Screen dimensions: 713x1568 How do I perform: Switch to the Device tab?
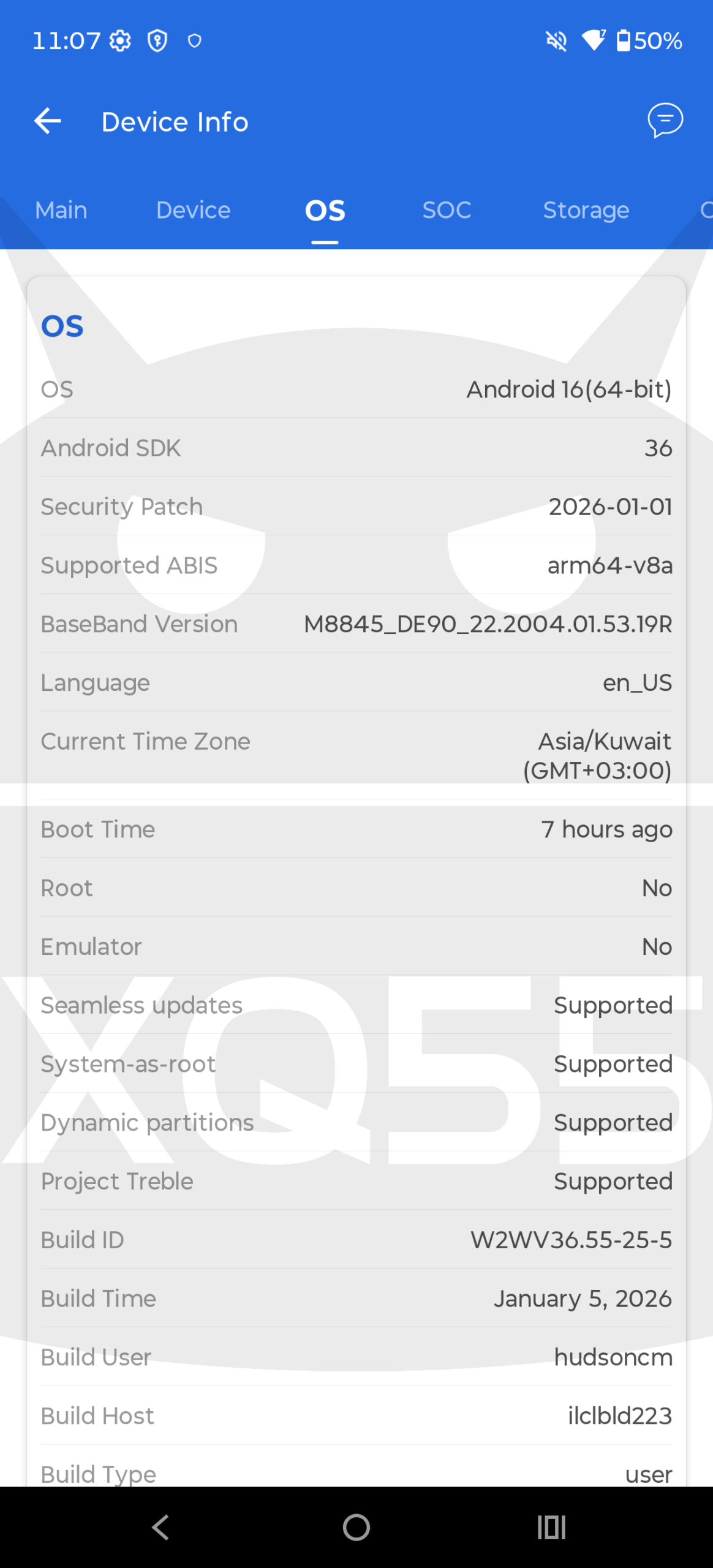click(193, 210)
